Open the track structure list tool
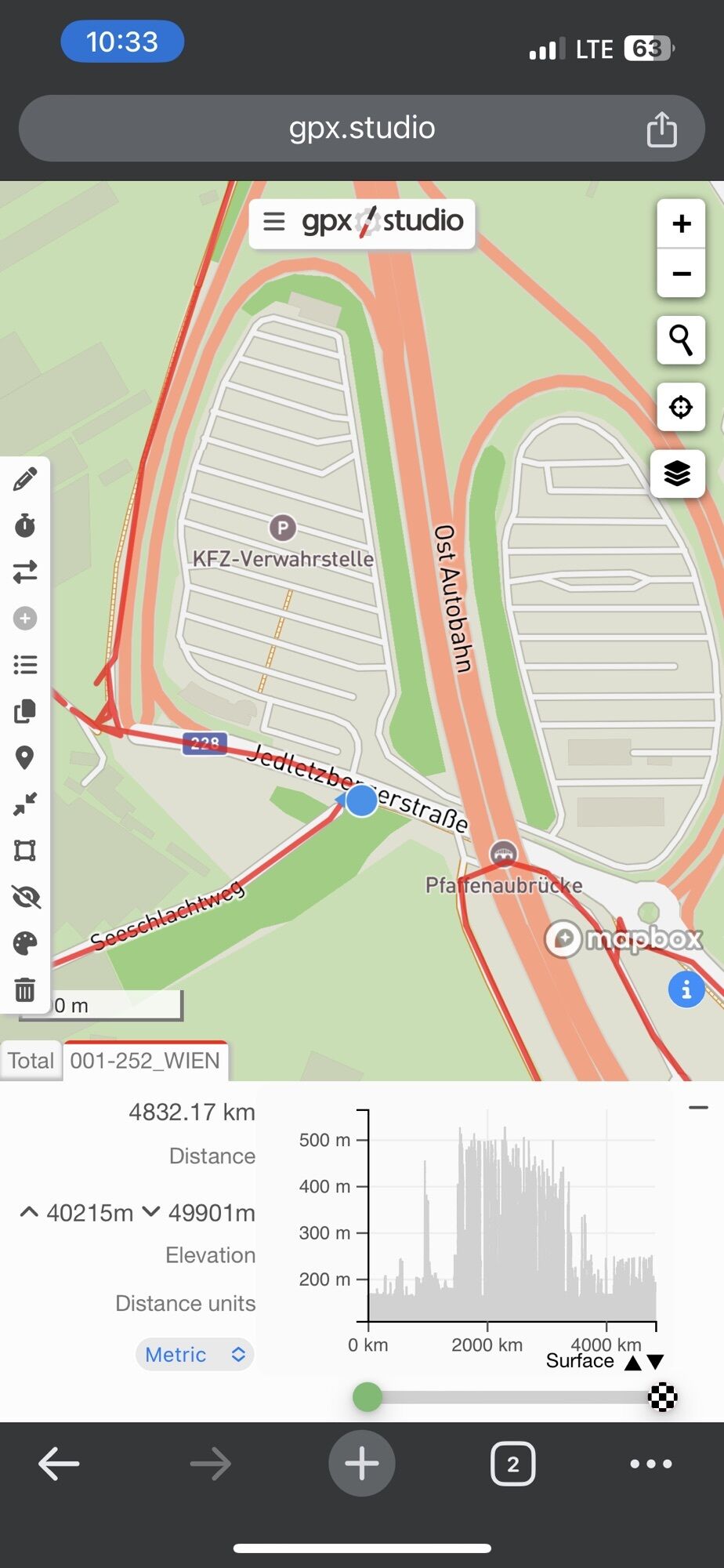The height and width of the screenshot is (1568, 724). pos(25,665)
